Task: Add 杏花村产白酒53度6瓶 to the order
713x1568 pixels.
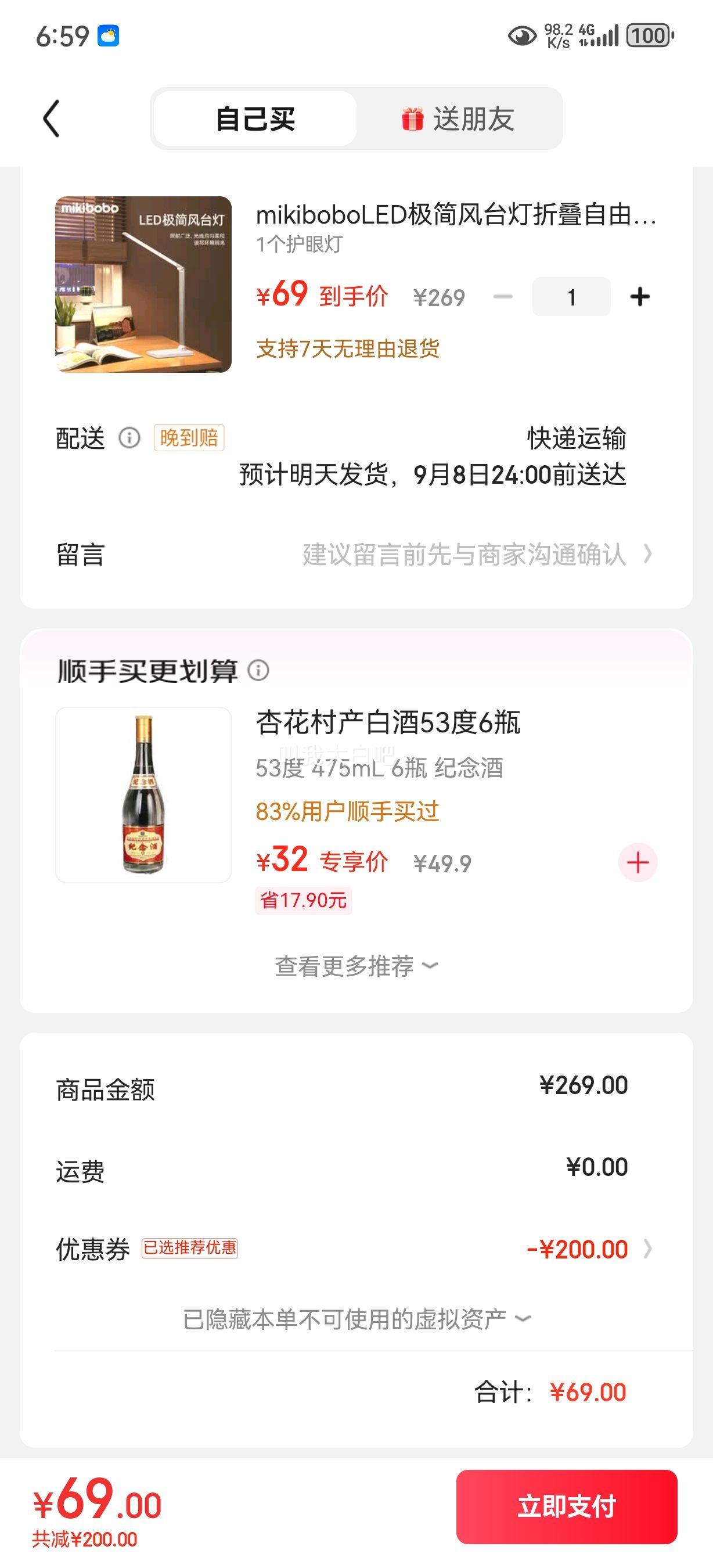Action: pos(638,862)
